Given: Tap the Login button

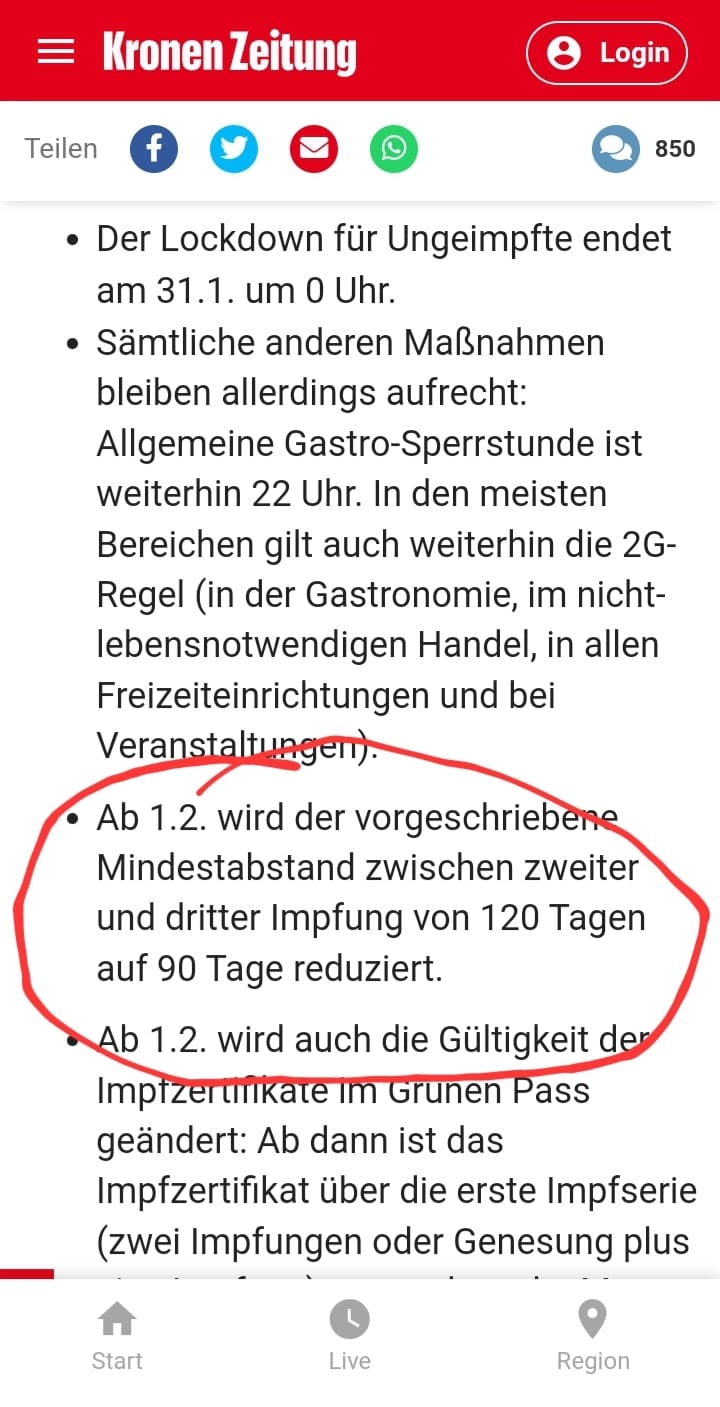Looking at the screenshot, I should tap(607, 53).
